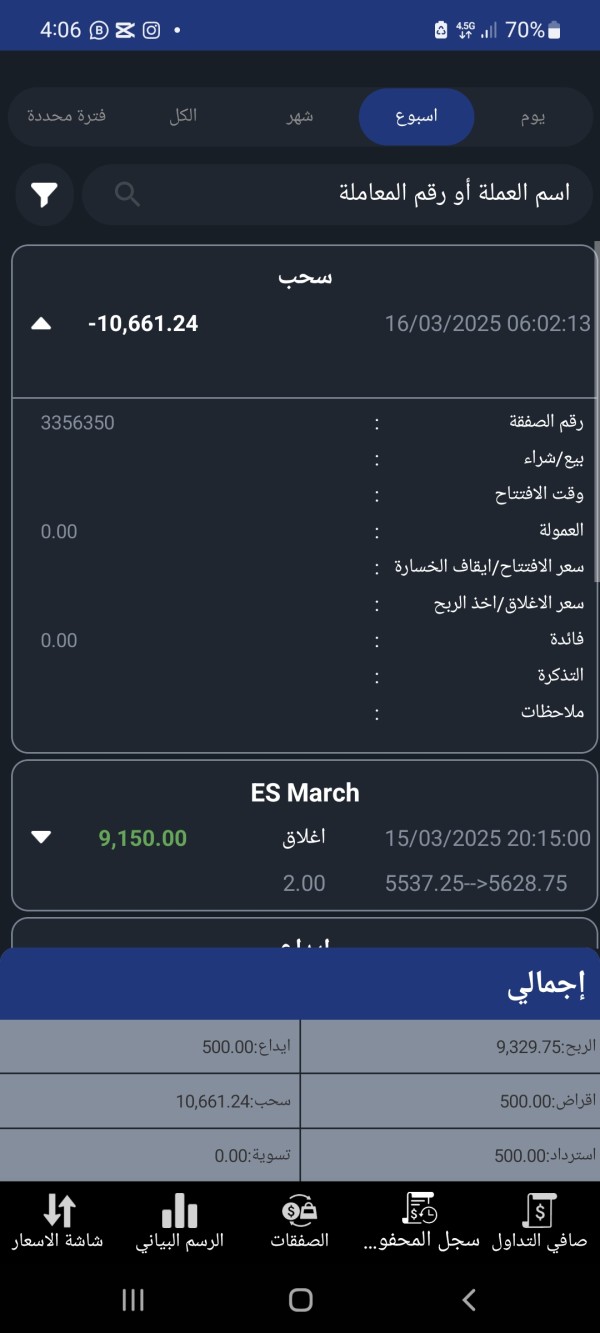Viewport: 600px width, 1333px height.
Task: Switch to the شهر (month) period tab
Action: coord(300,117)
